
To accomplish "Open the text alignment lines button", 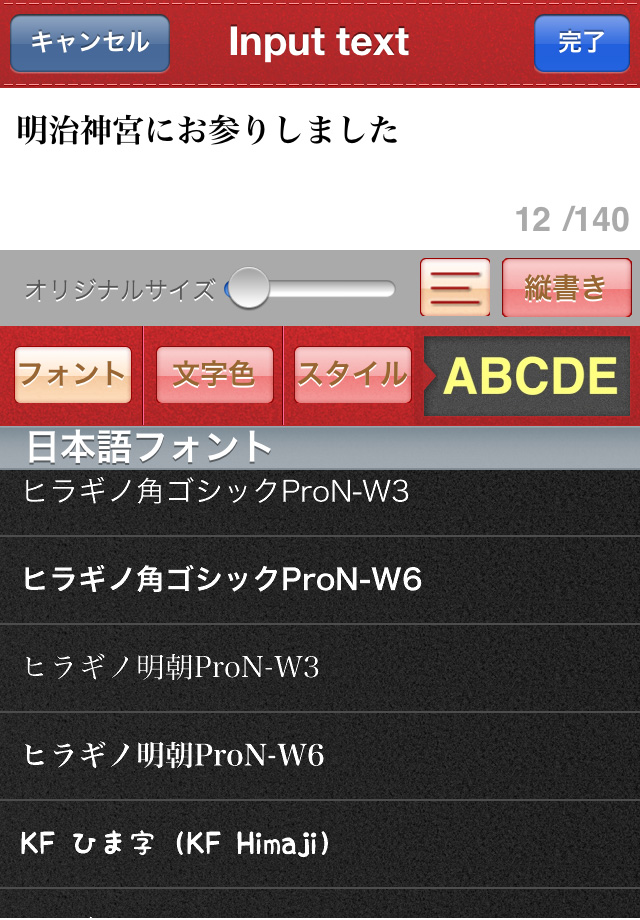I will pos(455,288).
